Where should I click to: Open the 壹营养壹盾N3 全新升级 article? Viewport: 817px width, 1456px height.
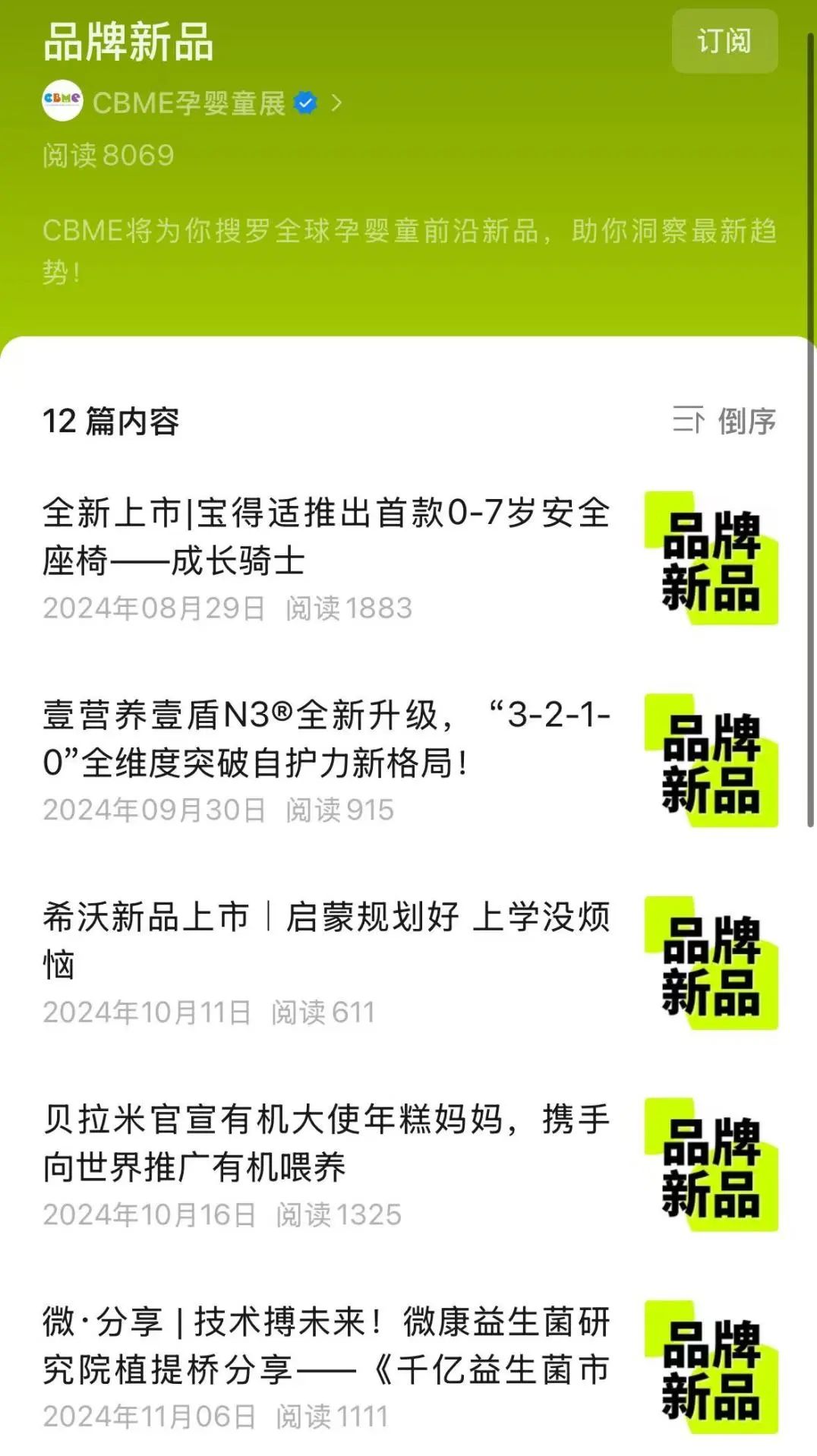coord(326,738)
